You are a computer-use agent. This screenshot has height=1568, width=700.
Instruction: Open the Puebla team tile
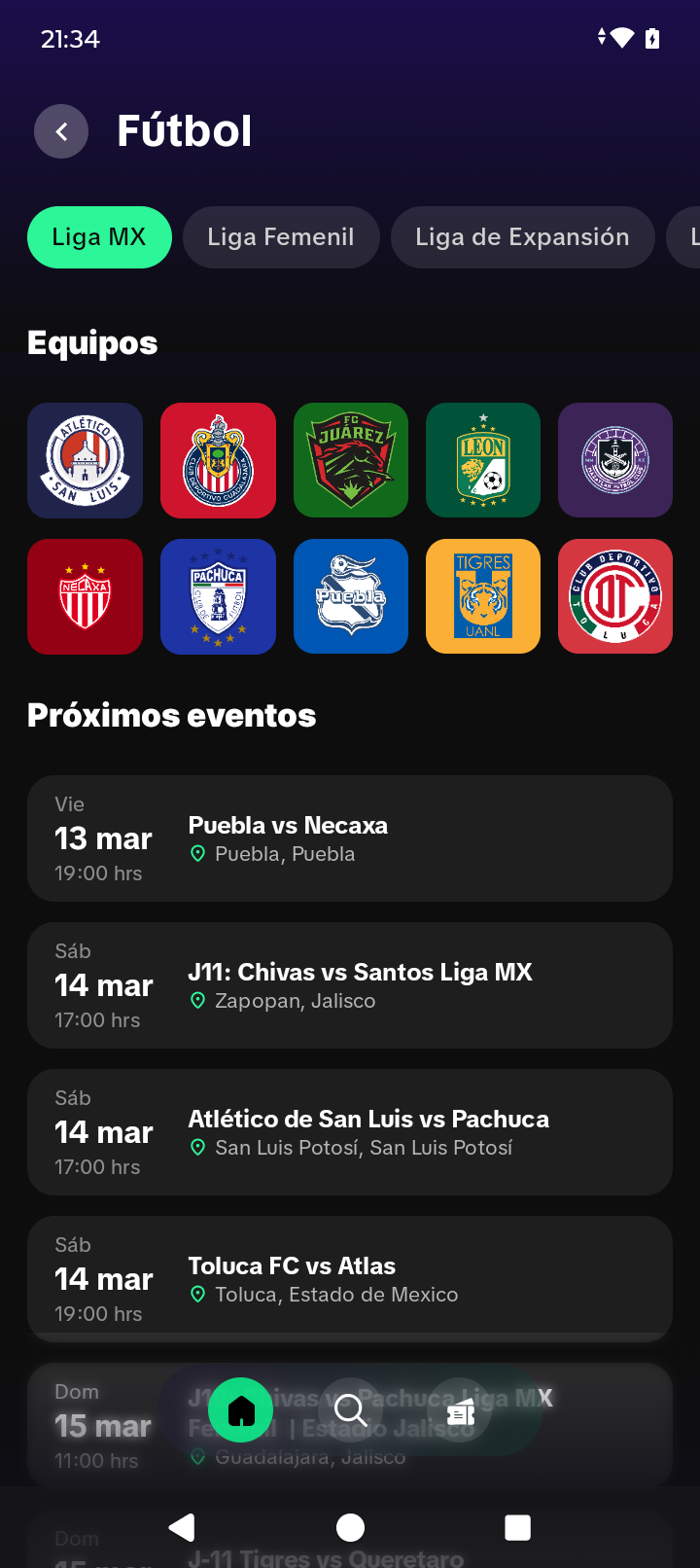point(351,596)
